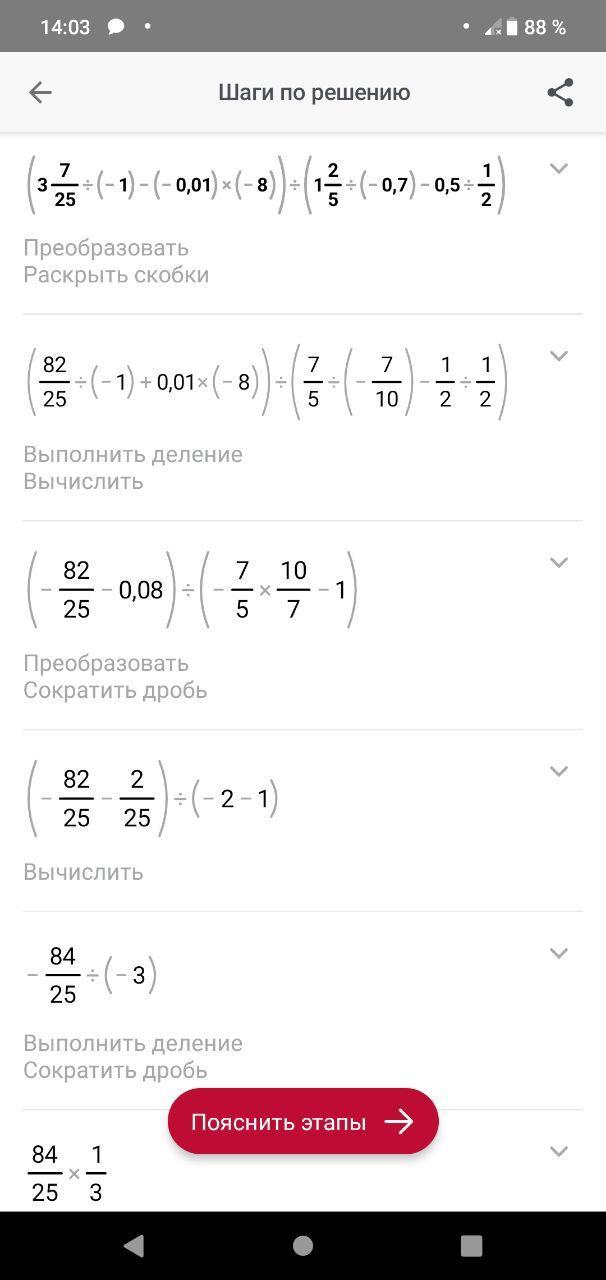
Task: Expand the step with −82/25 − 2/25
Action: point(559,771)
